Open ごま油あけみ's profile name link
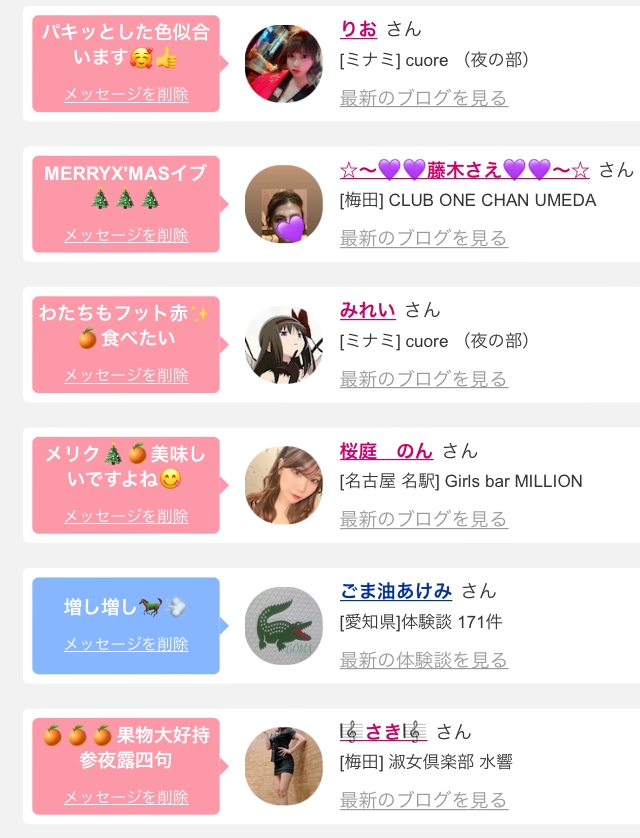640x838 pixels. [396, 591]
